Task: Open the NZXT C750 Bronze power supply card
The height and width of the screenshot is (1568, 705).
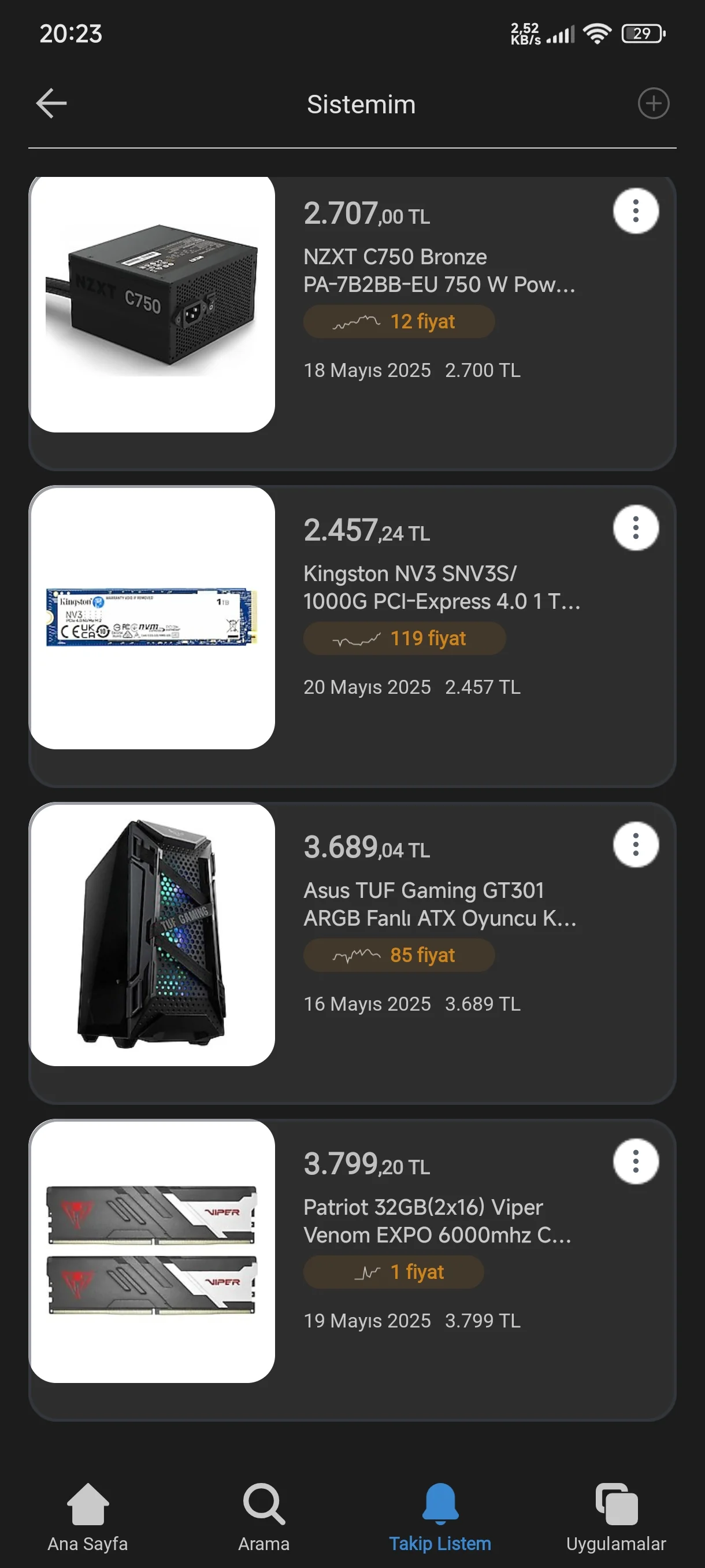Action: (439, 271)
